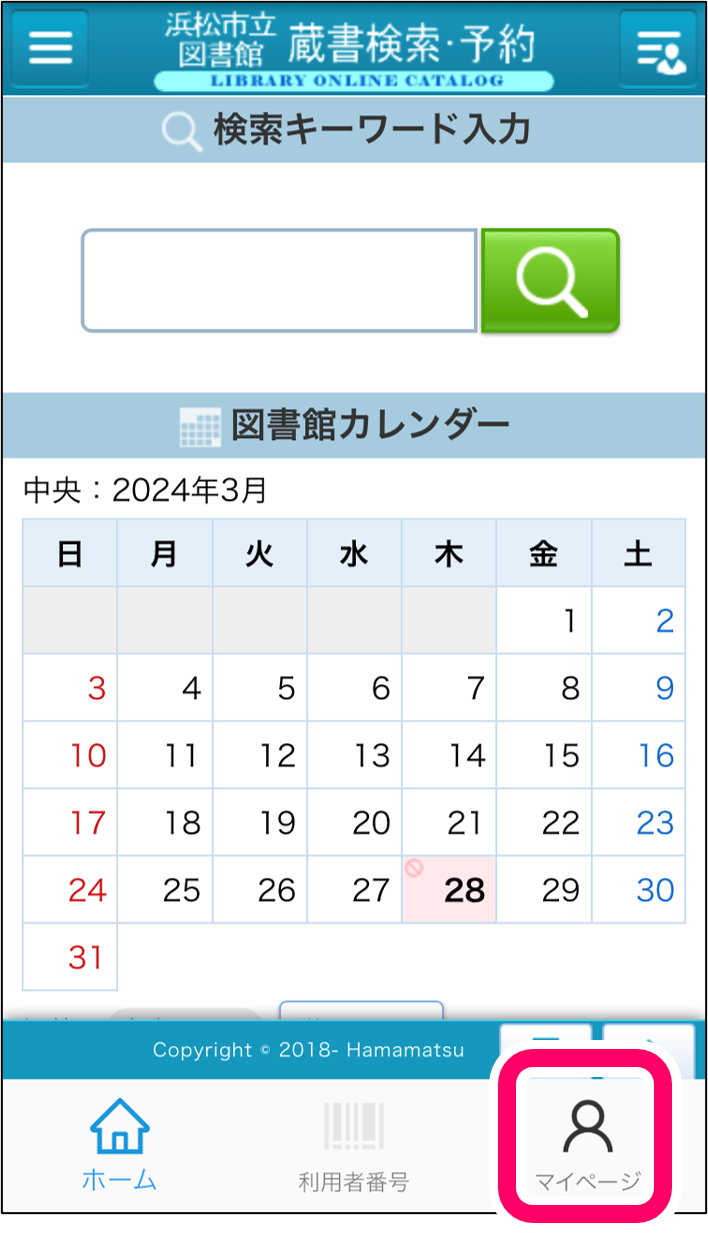Open the hamburger menu
Image resolution: width=708 pixels, height=1233 pixels.
click(x=50, y=47)
